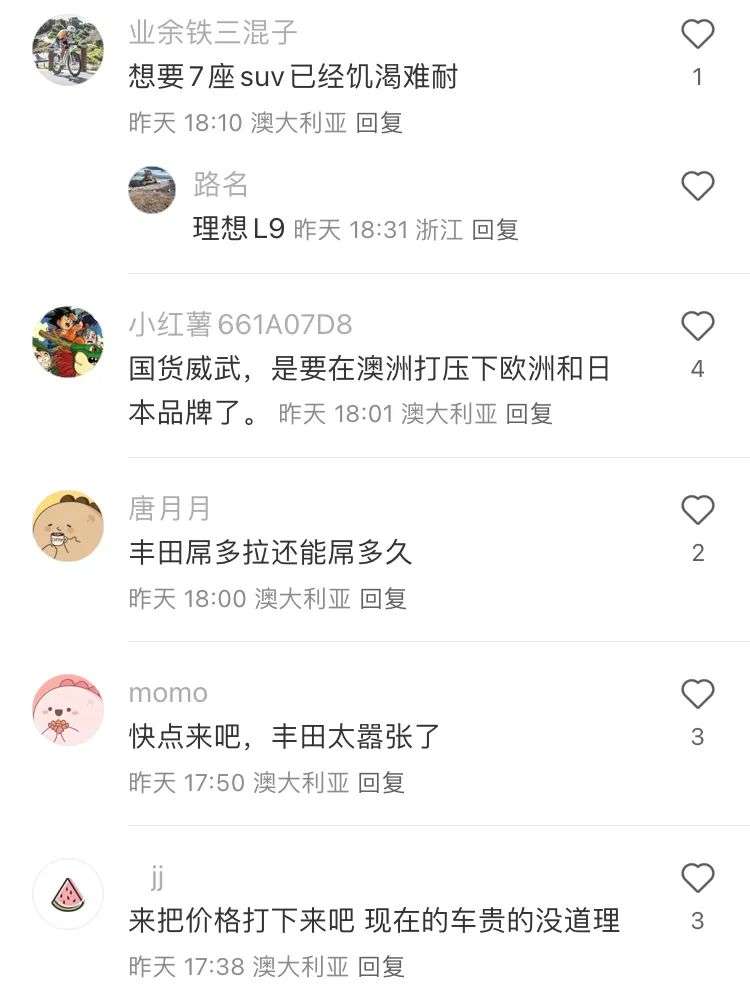Reply to 唐月月's comment
Image resolution: width=750 pixels, height=993 pixels.
[383, 598]
